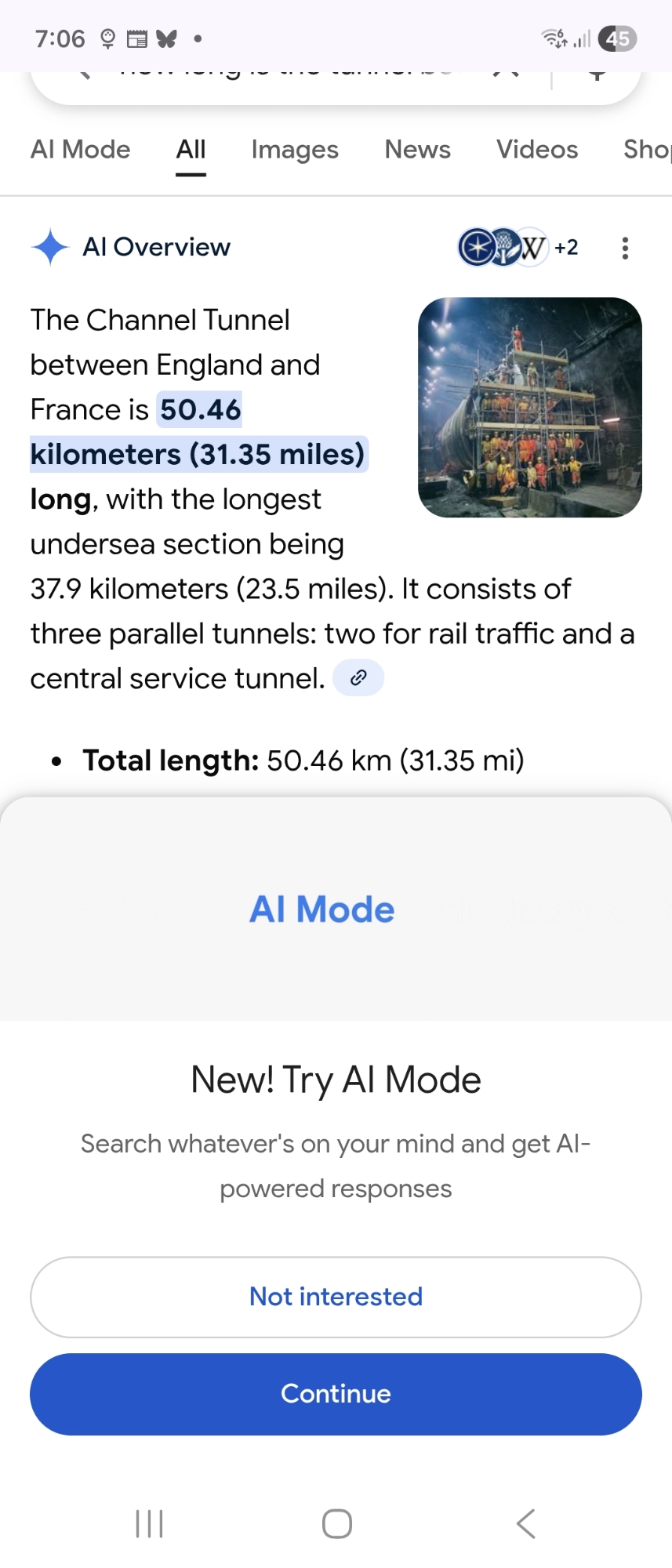The image size is (672, 1568).
Task: Open the Videos tab
Action: click(537, 150)
